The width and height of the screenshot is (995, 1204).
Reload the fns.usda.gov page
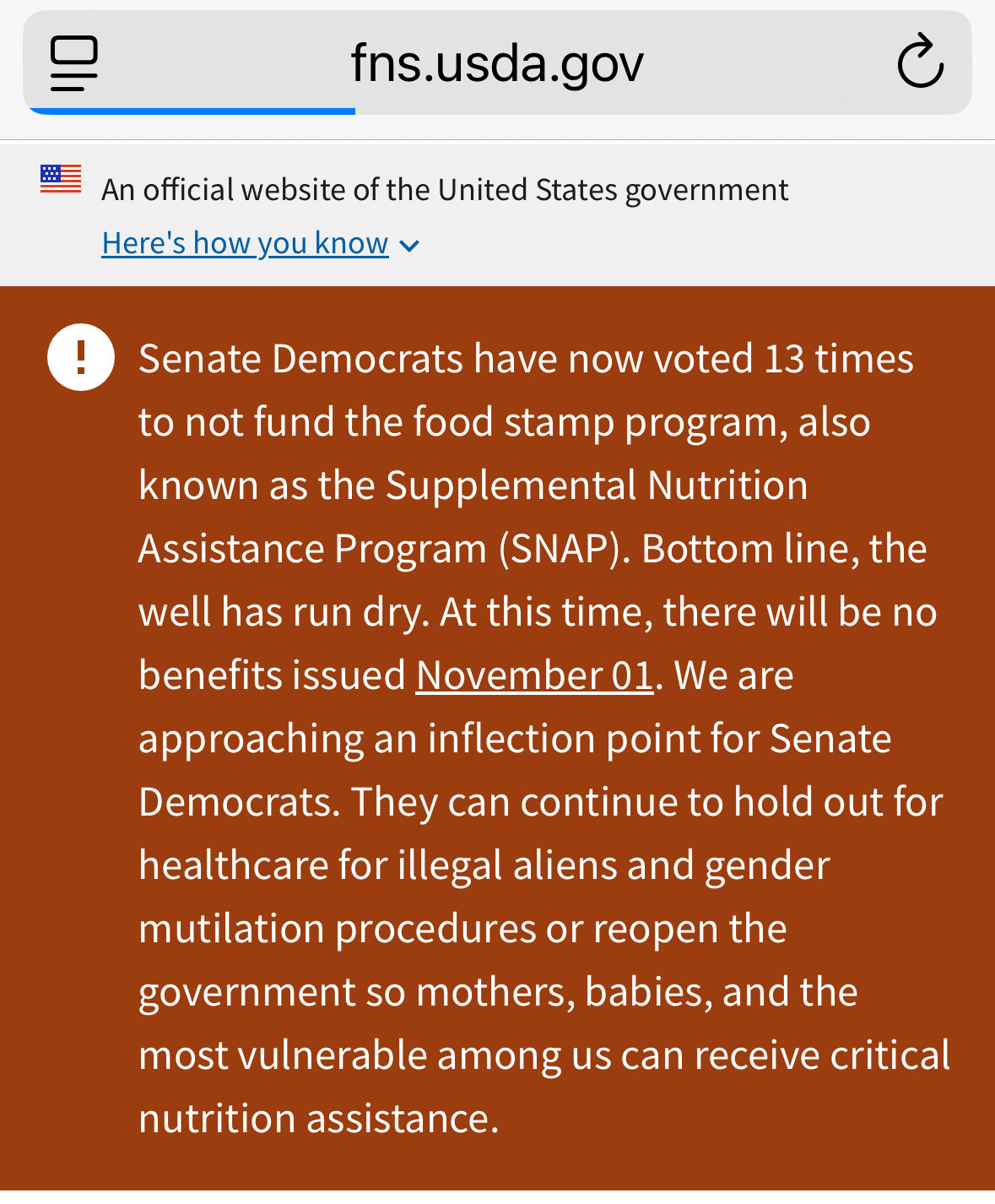tap(919, 62)
